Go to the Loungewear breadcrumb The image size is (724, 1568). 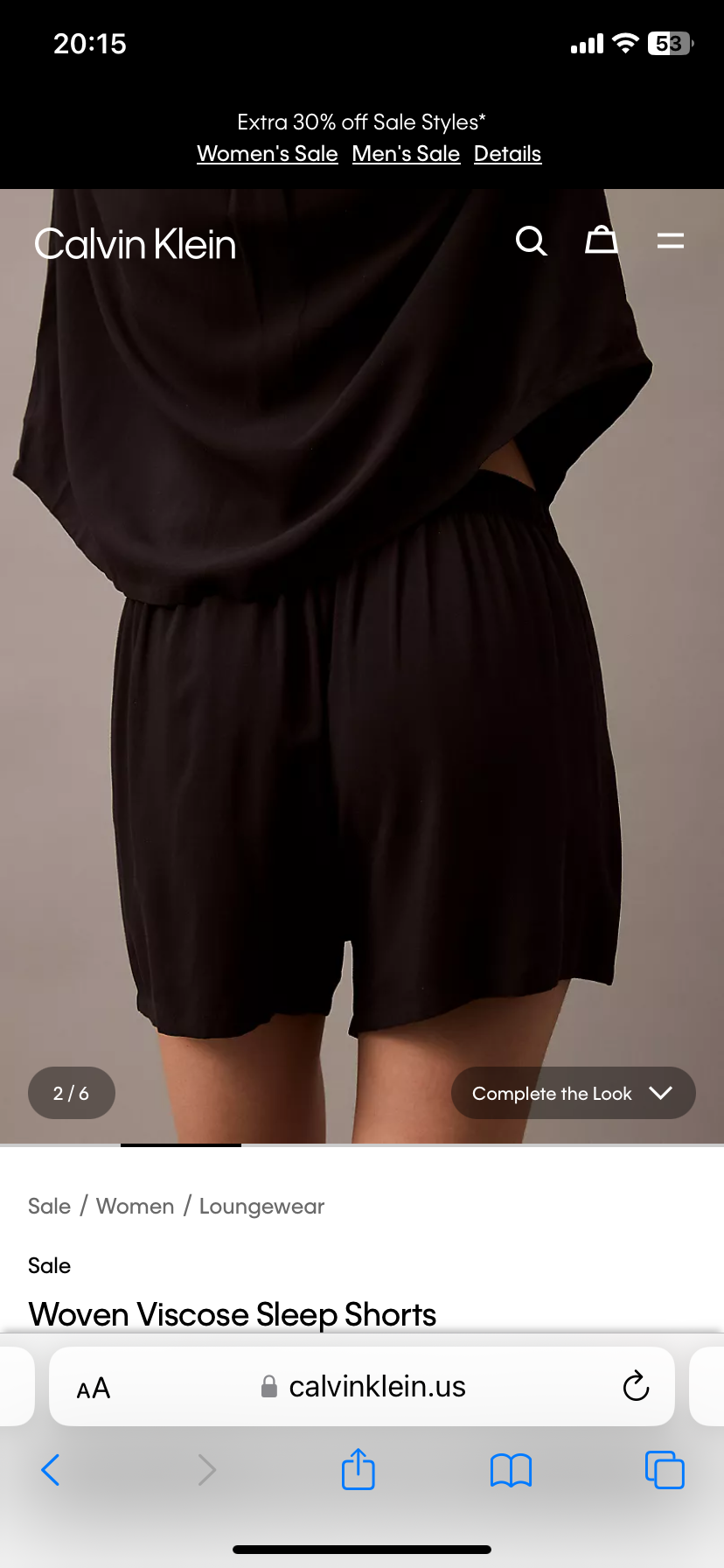pos(261,1207)
